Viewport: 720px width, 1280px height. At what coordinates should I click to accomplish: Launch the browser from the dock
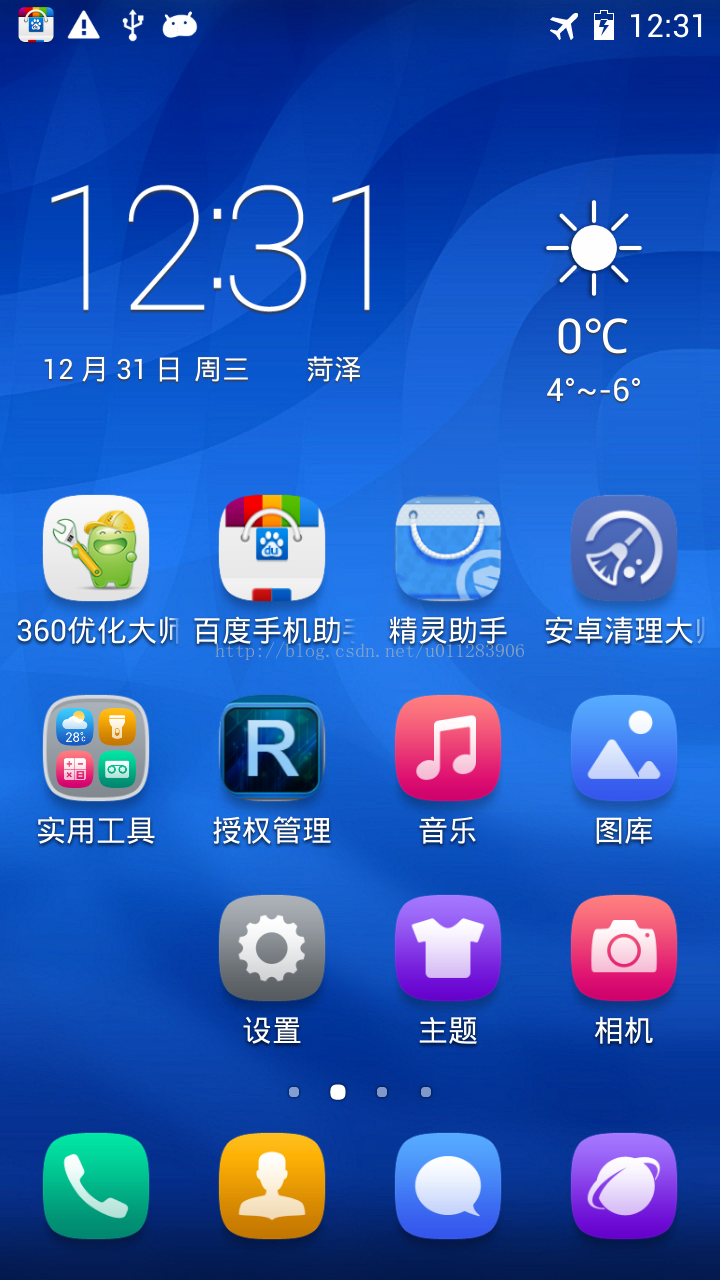(624, 1186)
